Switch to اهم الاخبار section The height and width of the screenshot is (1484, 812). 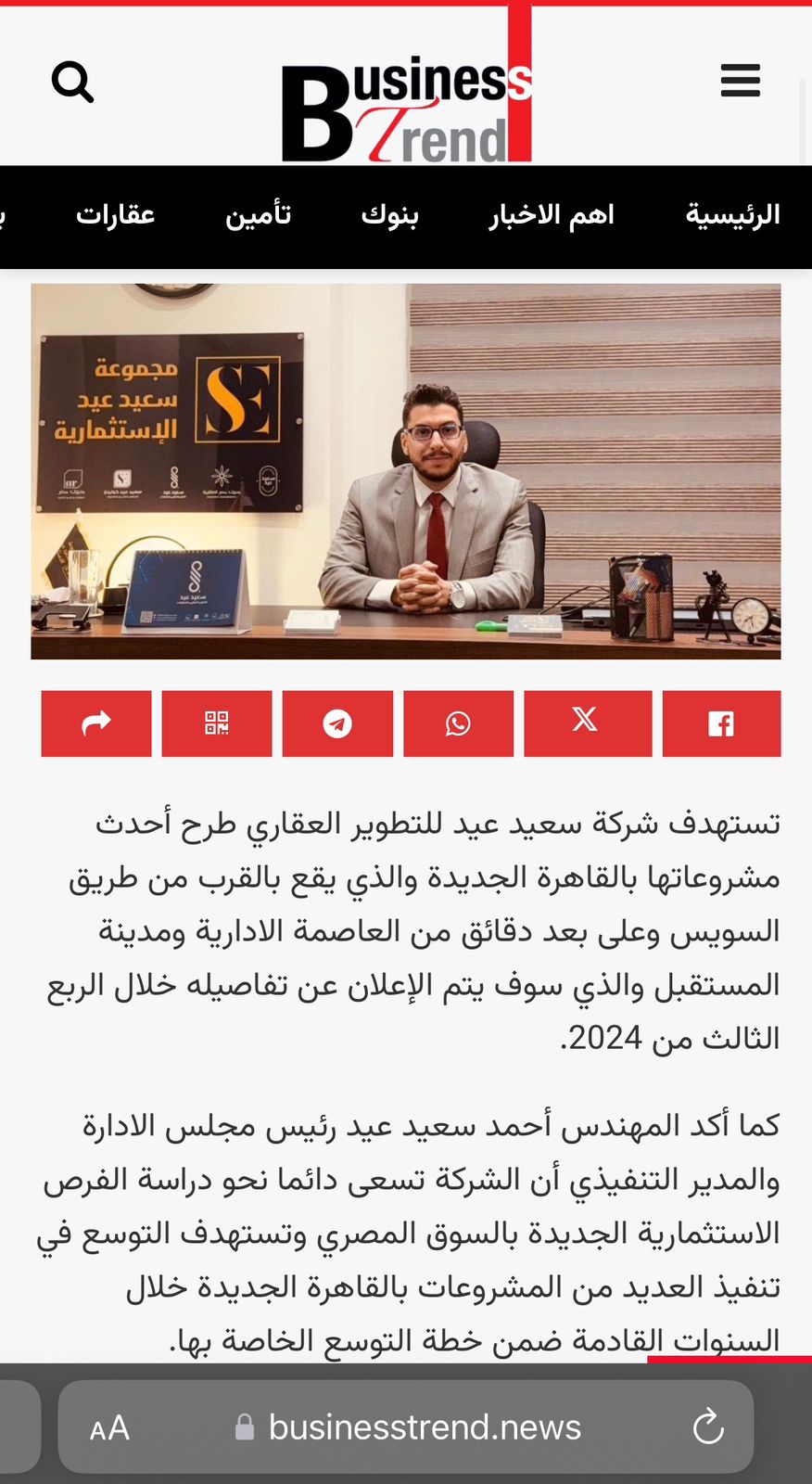point(552,215)
